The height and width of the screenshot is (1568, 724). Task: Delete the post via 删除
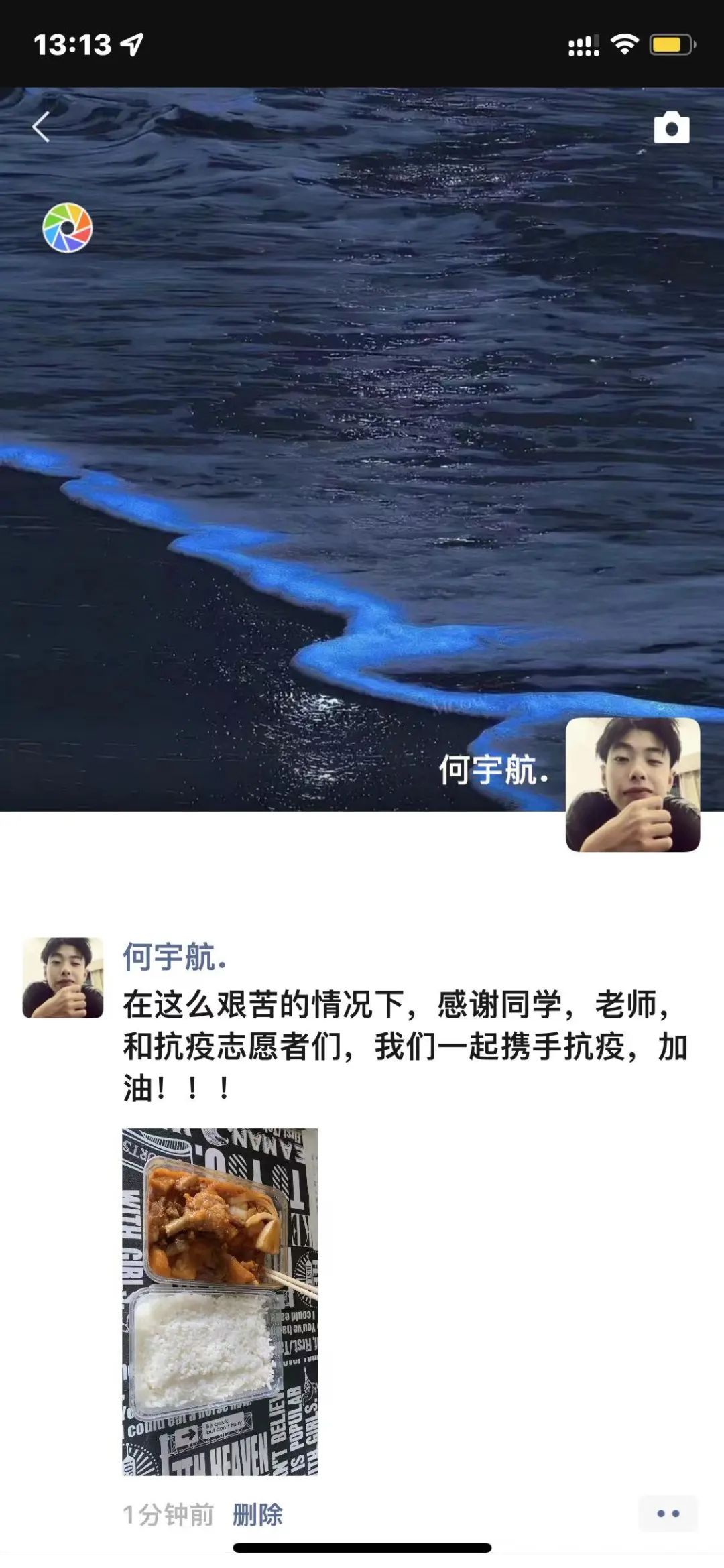coord(257,1514)
